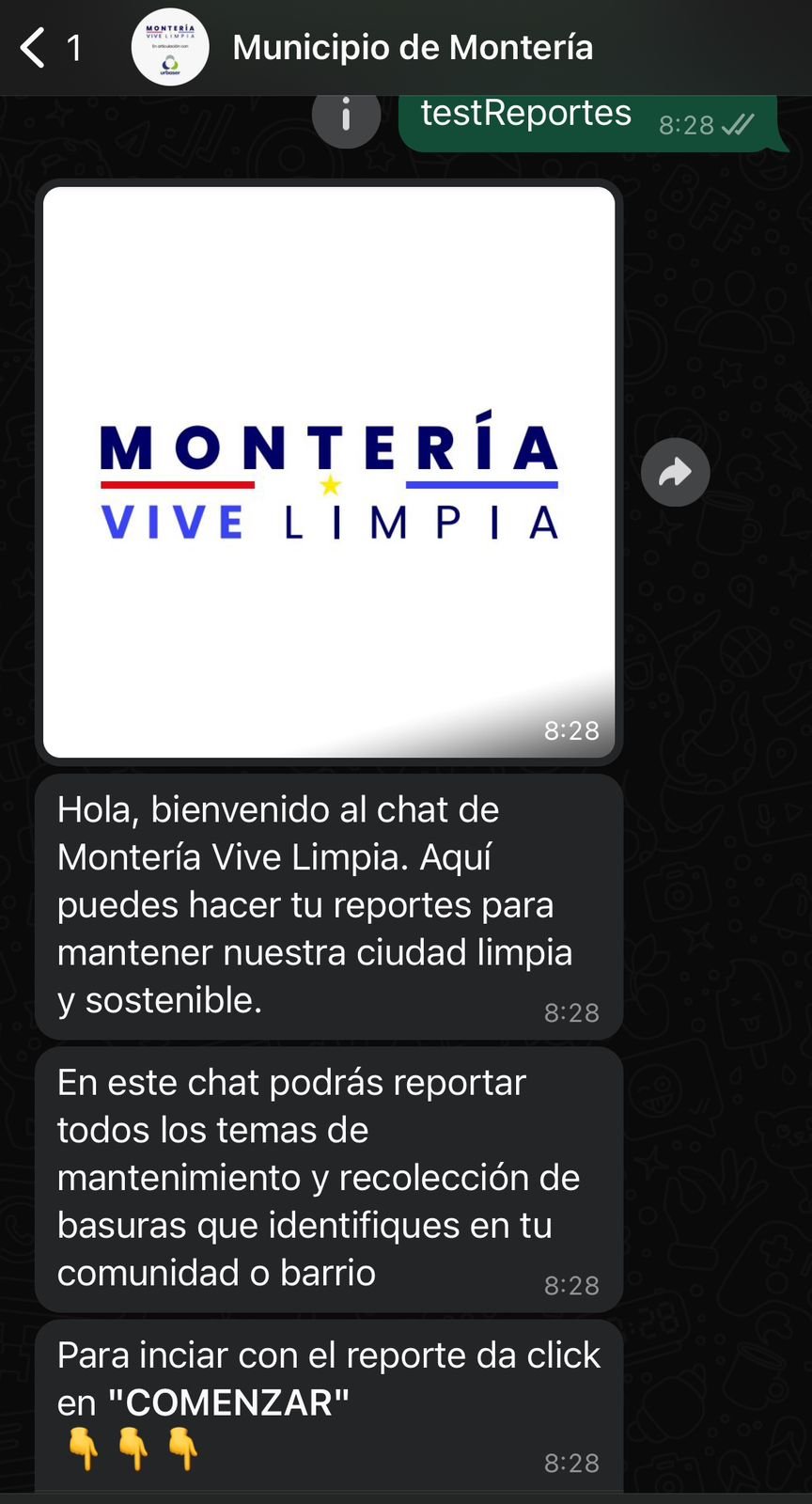Screen dimensions: 812x1504
Task: Tap the info icon beside testReportes
Action: pos(346,117)
